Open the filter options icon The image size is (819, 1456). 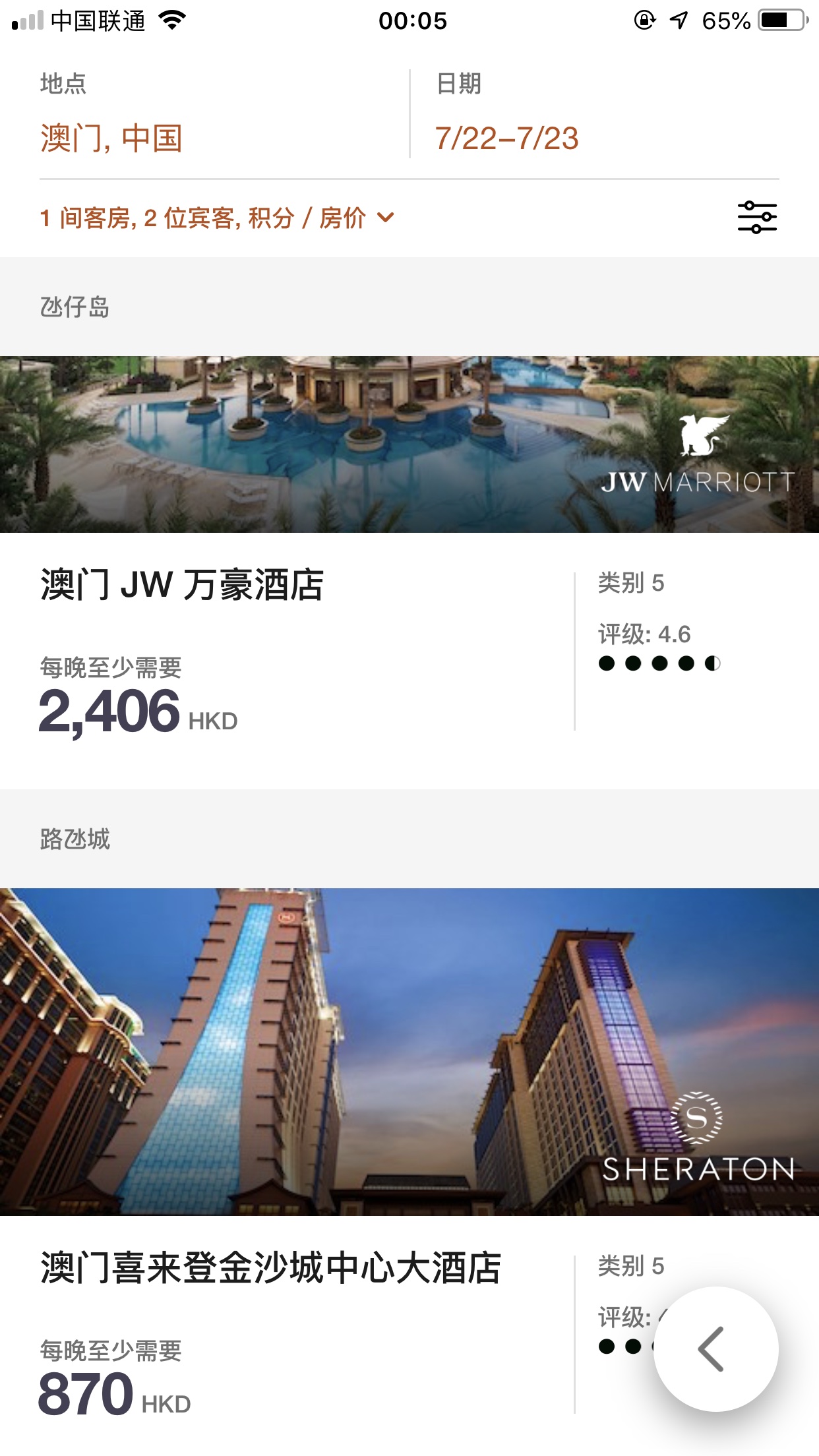pyautogui.click(x=757, y=218)
